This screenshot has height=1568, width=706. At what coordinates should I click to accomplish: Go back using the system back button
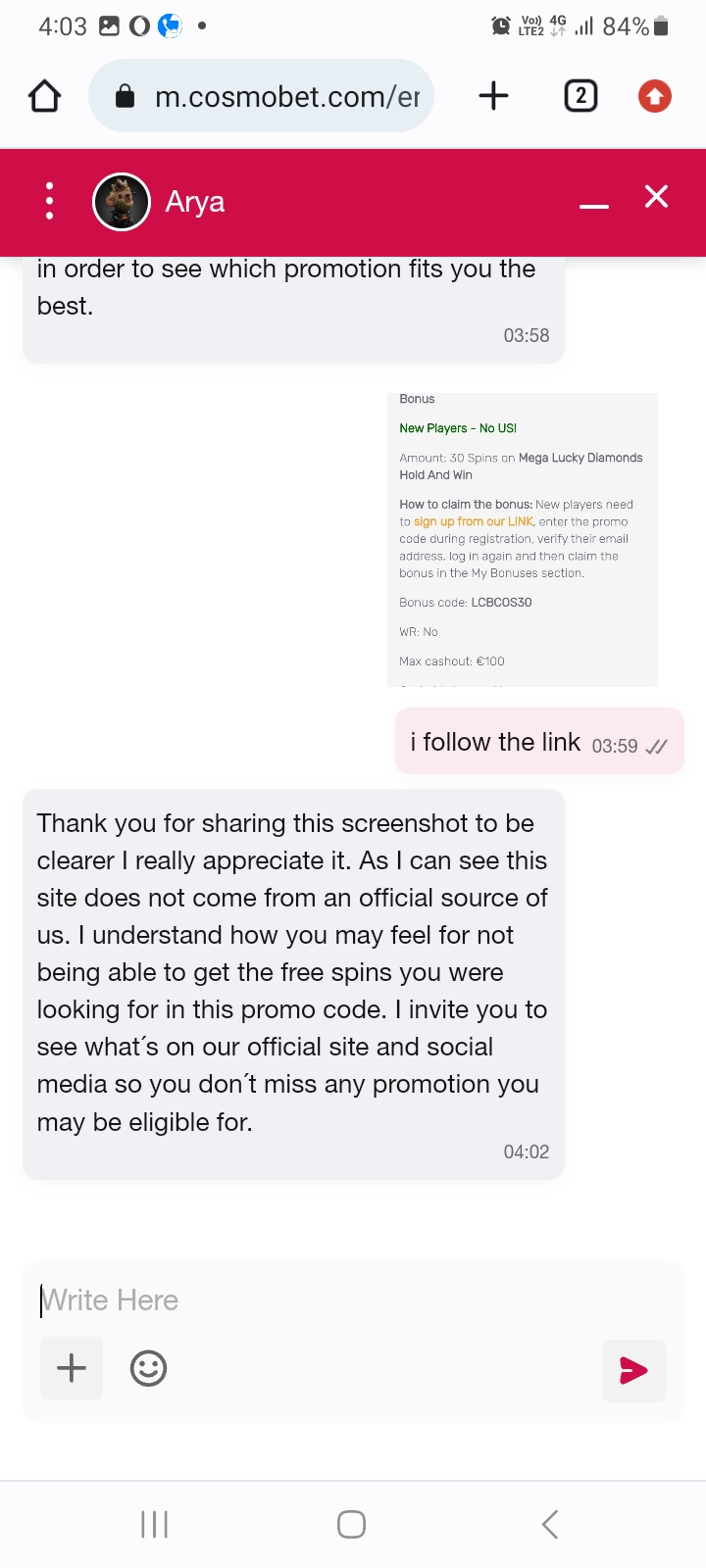(x=550, y=1524)
